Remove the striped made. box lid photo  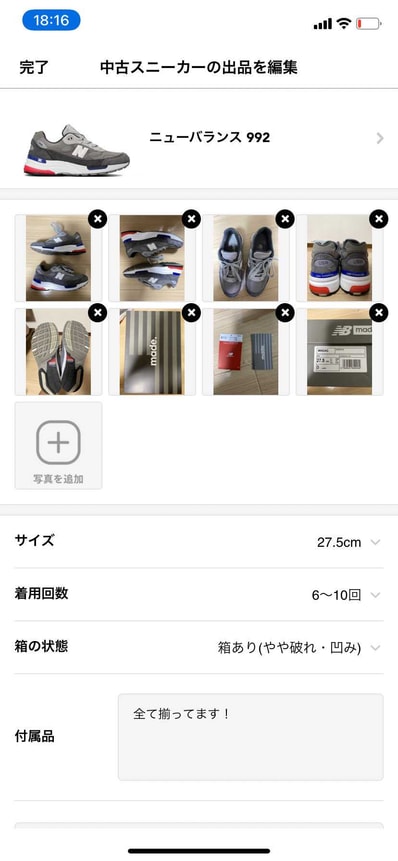190,313
